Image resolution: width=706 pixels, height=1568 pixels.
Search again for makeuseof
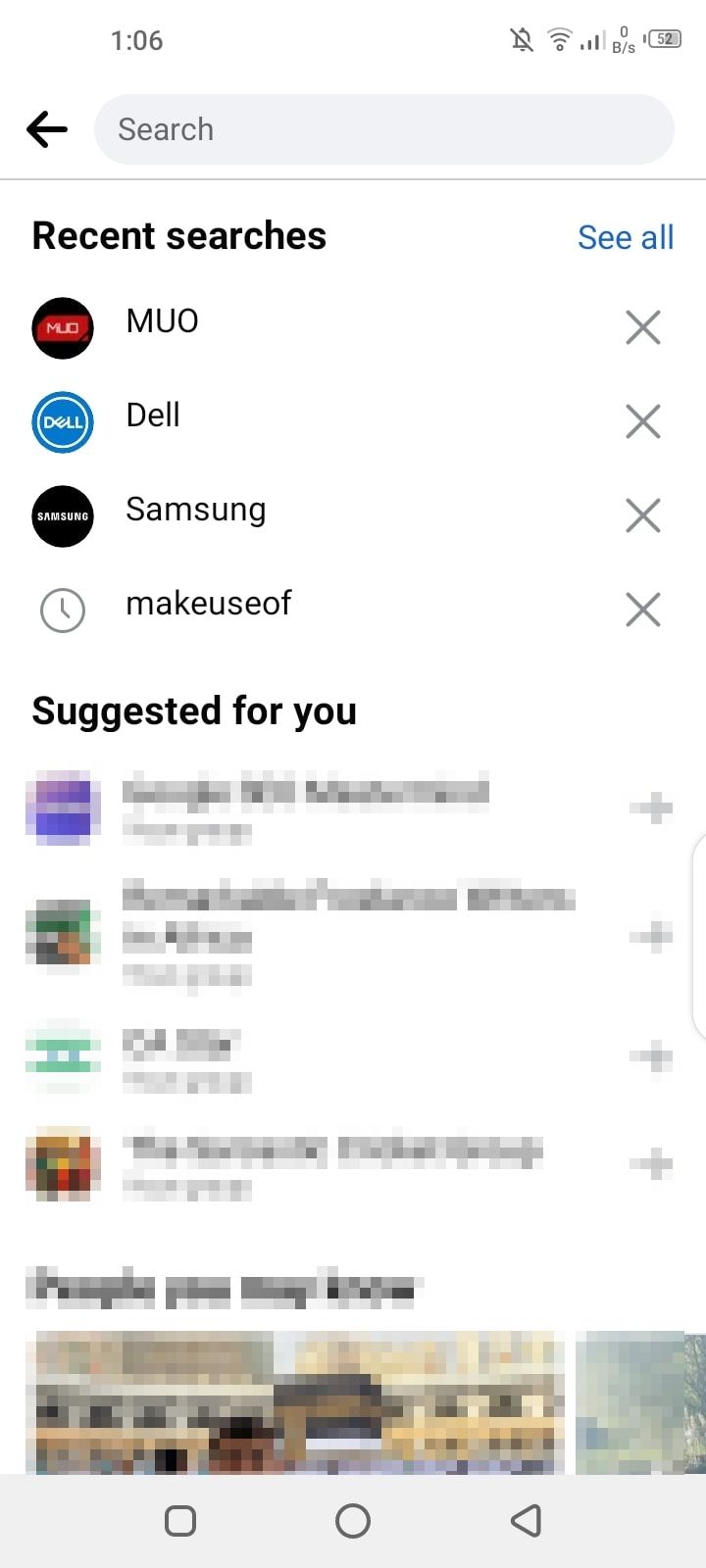click(208, 605)
